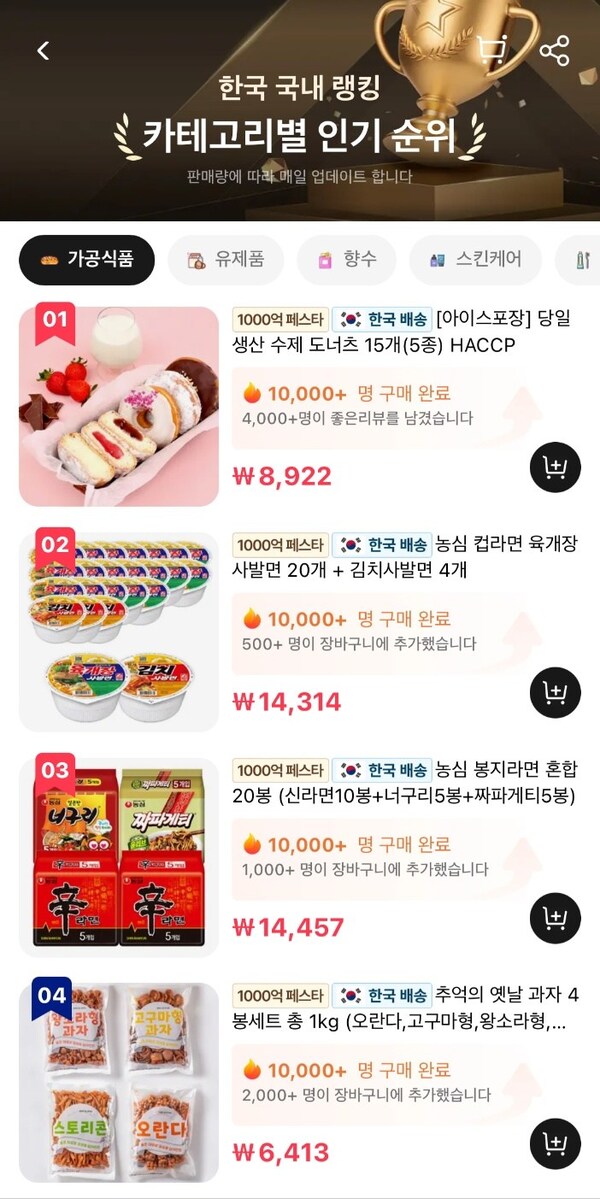Share this ranking page
Viewport: 600px width, 1199px height.
(554, 51)
